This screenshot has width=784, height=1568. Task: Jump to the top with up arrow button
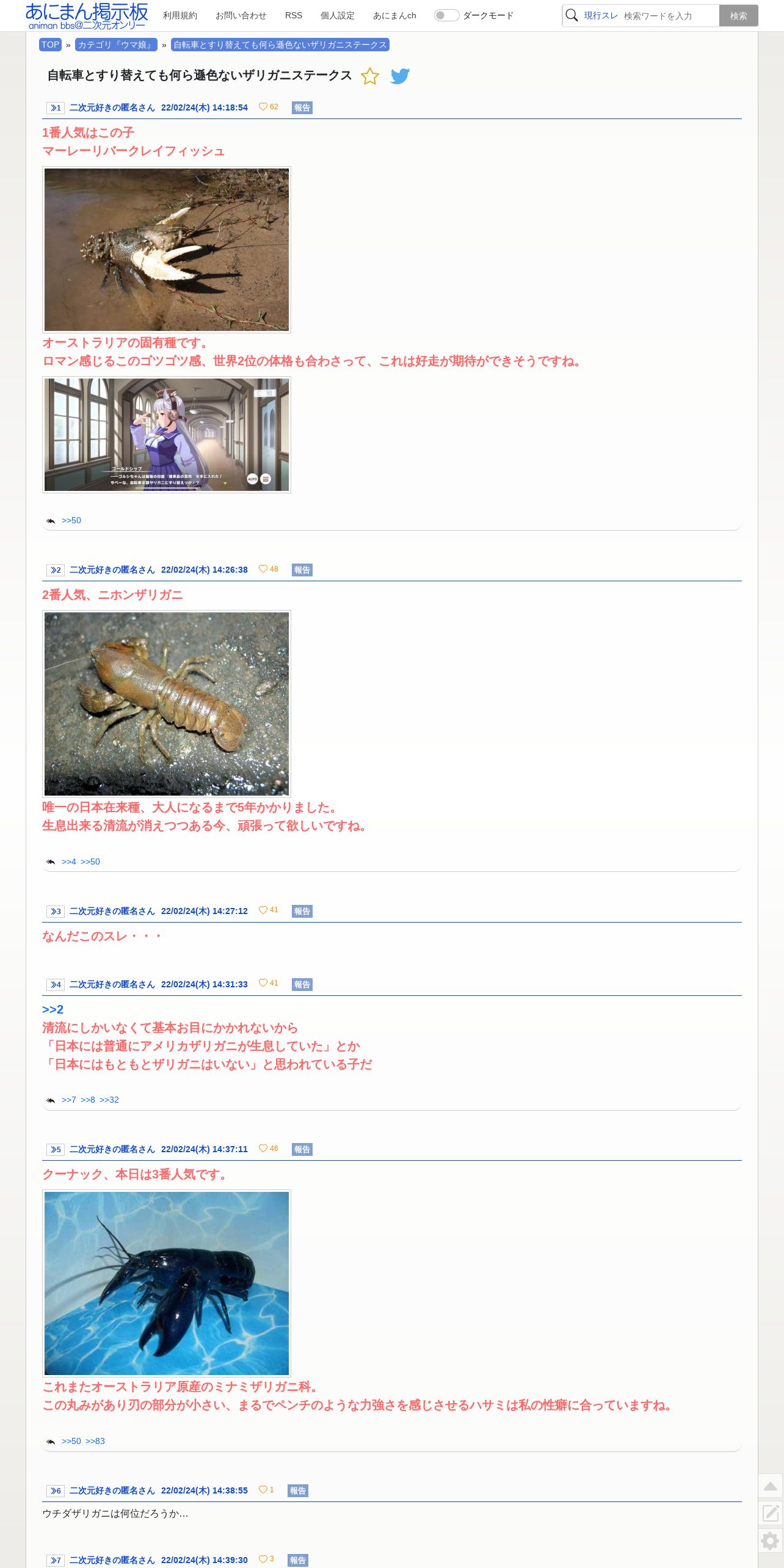tap(771, 1486)
